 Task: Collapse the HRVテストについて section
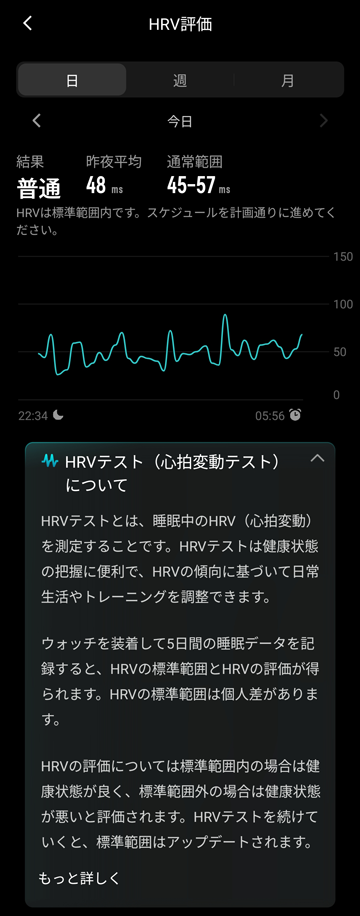tap(317, 459)
